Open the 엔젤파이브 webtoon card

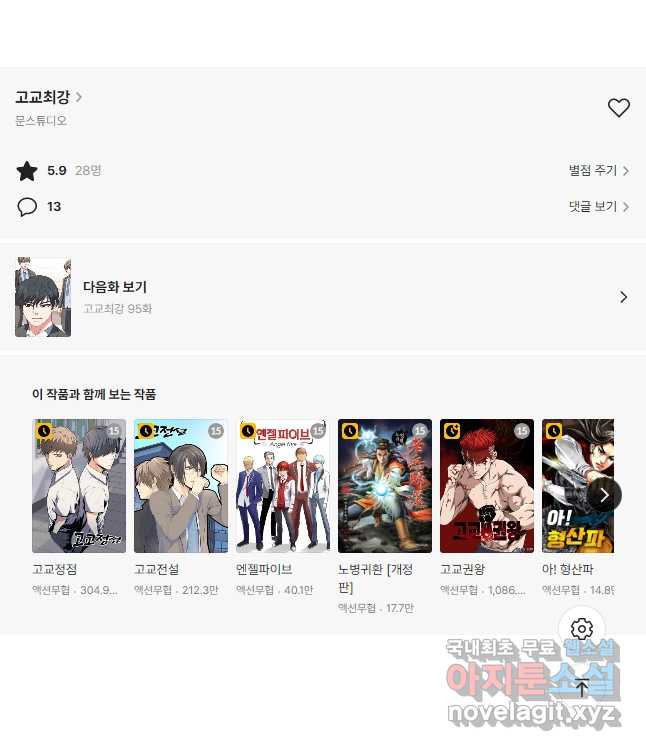(x=283, y=486)
